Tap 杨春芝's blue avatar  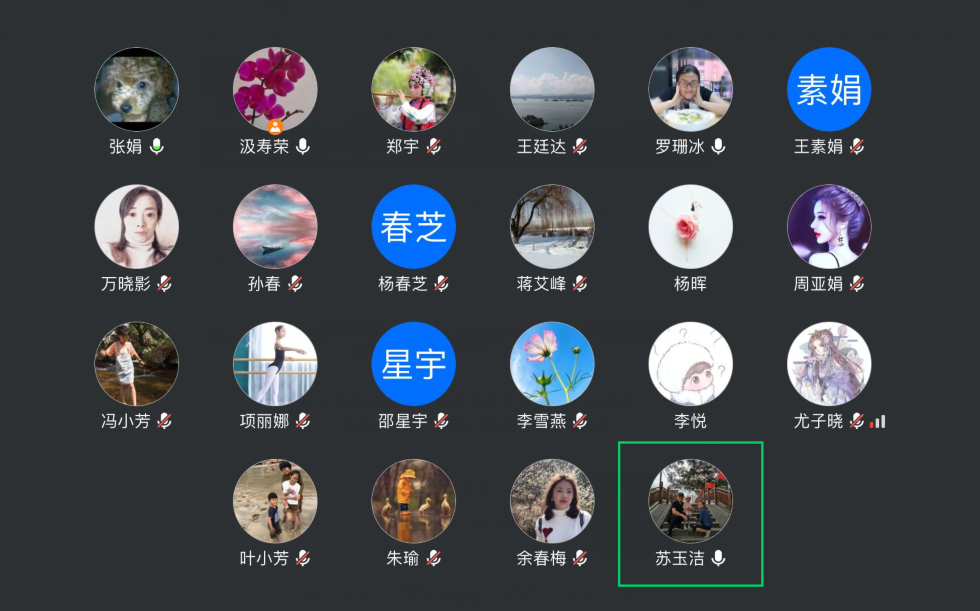(413, 226)
